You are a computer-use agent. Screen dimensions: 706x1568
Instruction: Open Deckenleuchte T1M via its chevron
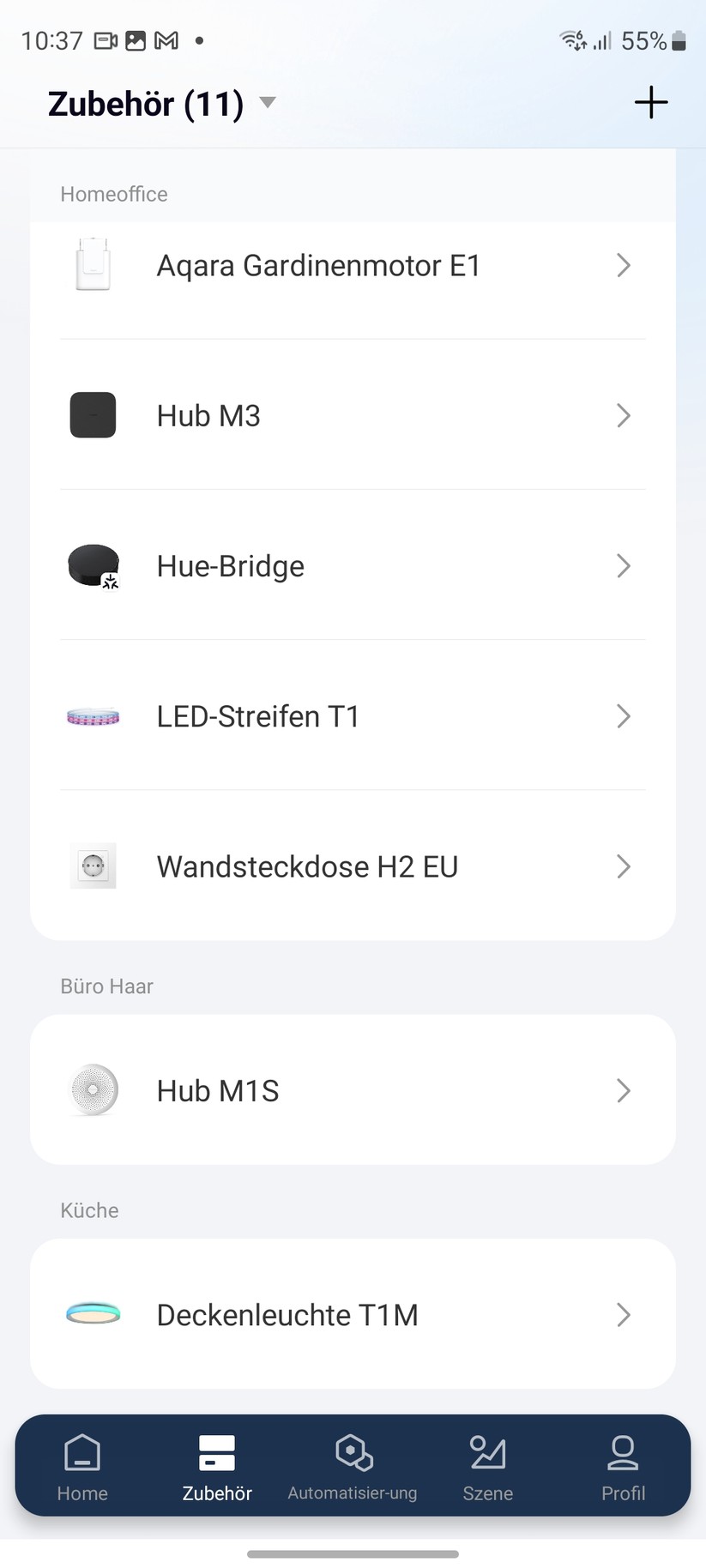point(624,1315)
